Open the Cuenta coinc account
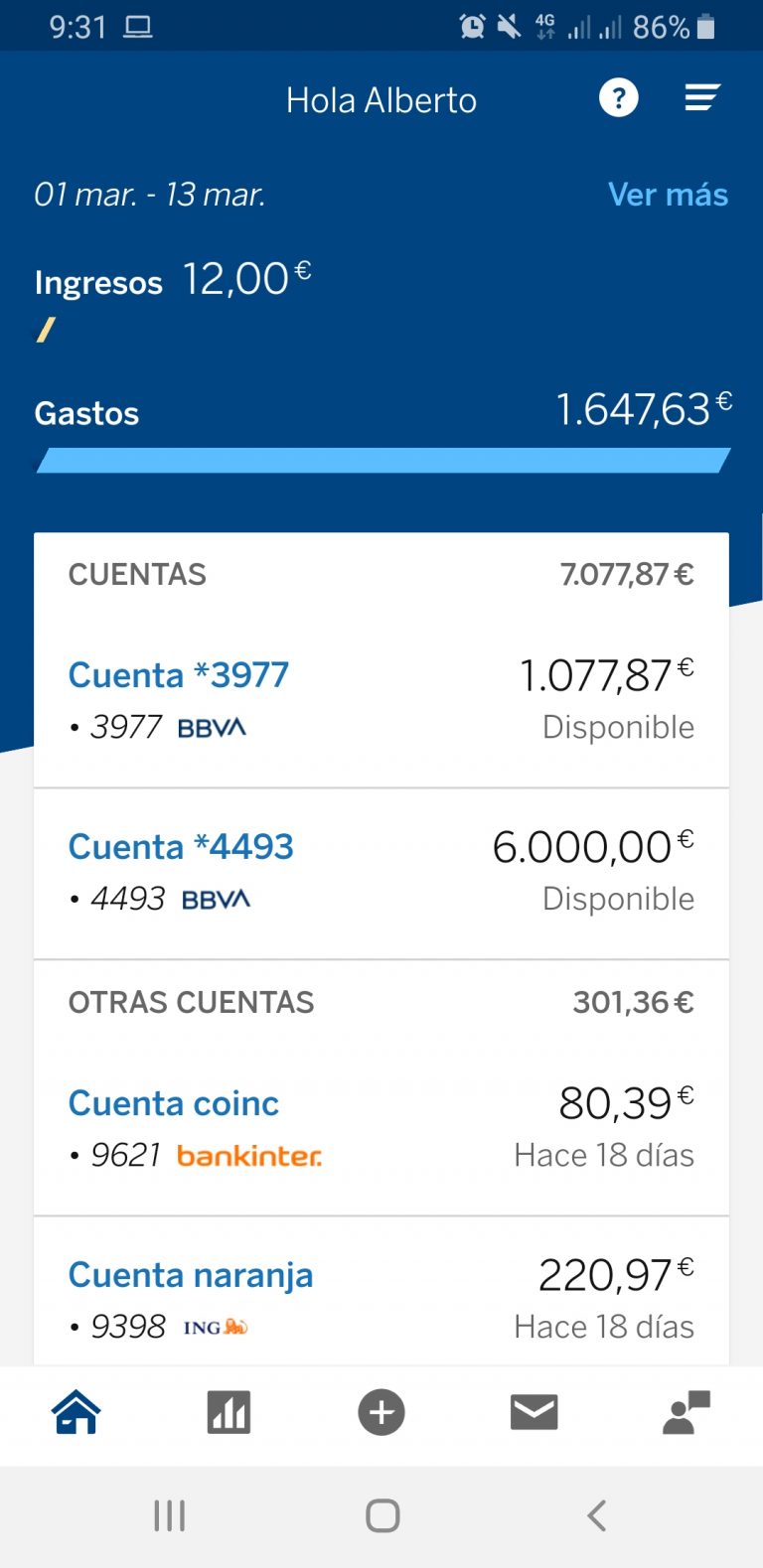This screenshot has height=1568, width=763. pyautogui.click(x=173, y=1103)
